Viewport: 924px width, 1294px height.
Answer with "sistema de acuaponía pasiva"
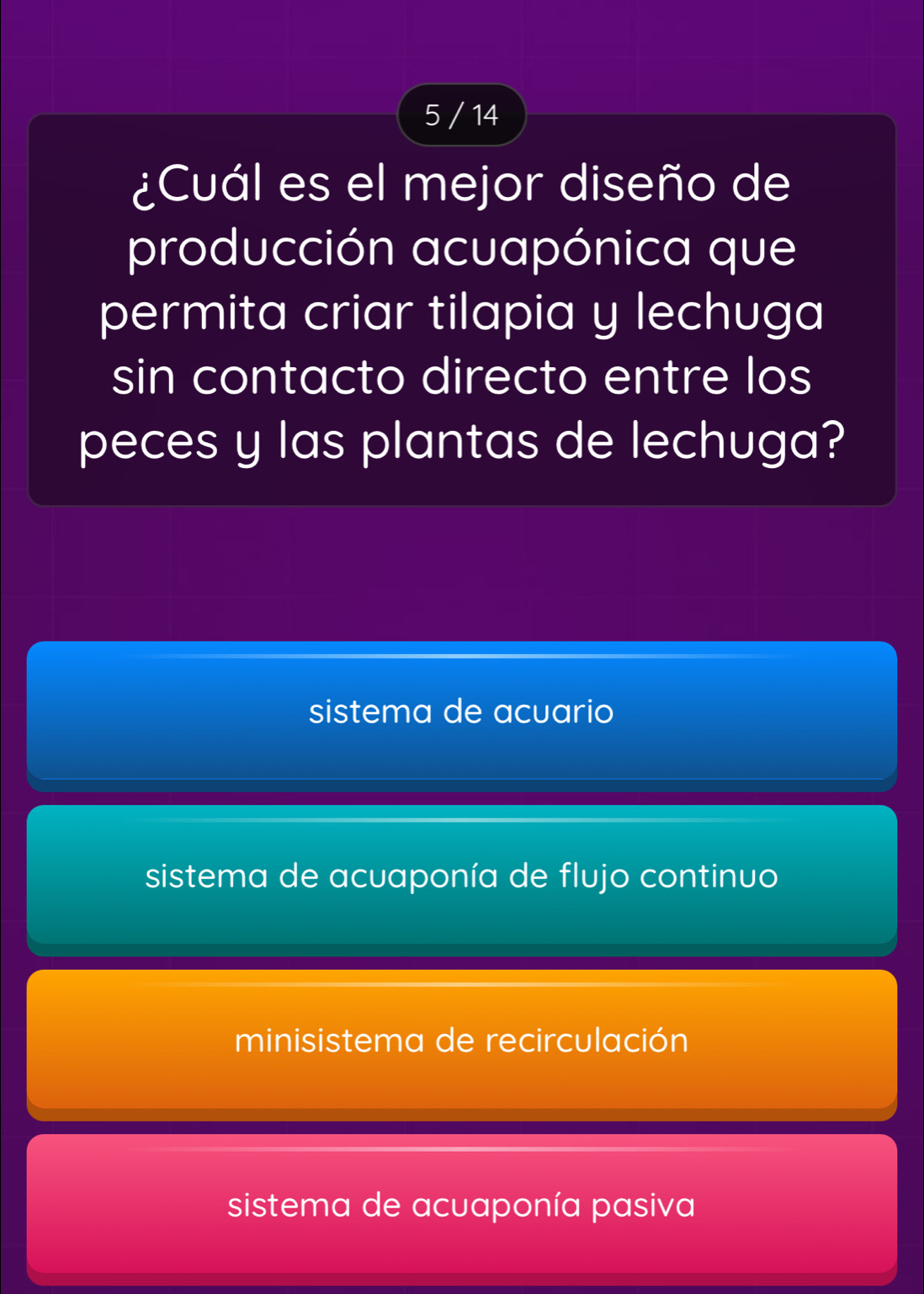coord(461,1205)
